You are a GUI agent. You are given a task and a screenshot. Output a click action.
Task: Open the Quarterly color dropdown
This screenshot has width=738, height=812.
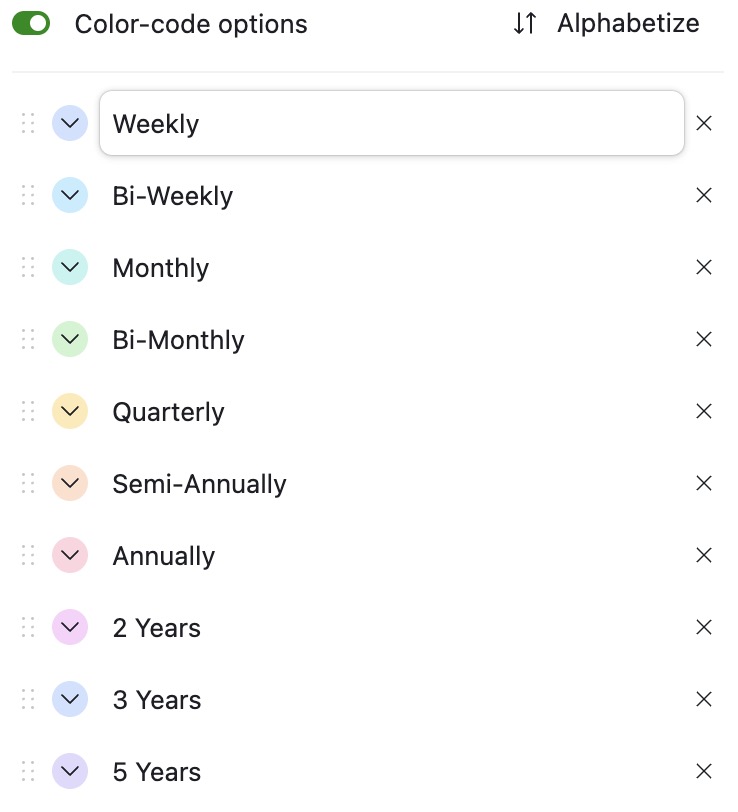coord(70,412)
